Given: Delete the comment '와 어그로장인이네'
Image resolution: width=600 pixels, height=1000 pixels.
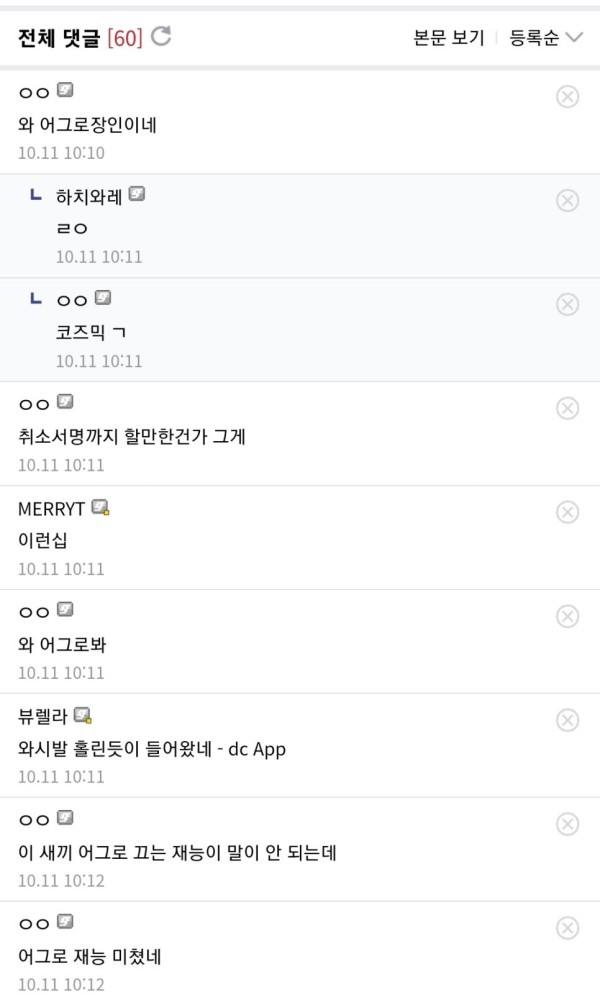Looking at the screenshot, I should (567, 97).
